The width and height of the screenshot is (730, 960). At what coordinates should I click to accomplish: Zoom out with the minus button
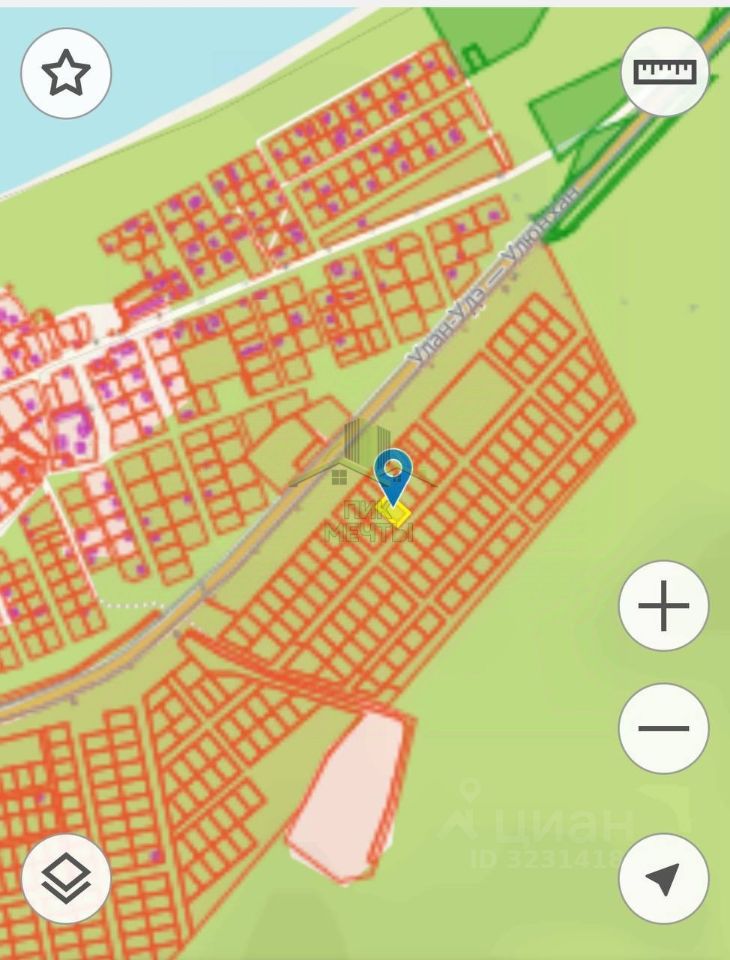[x=664, y=728]
